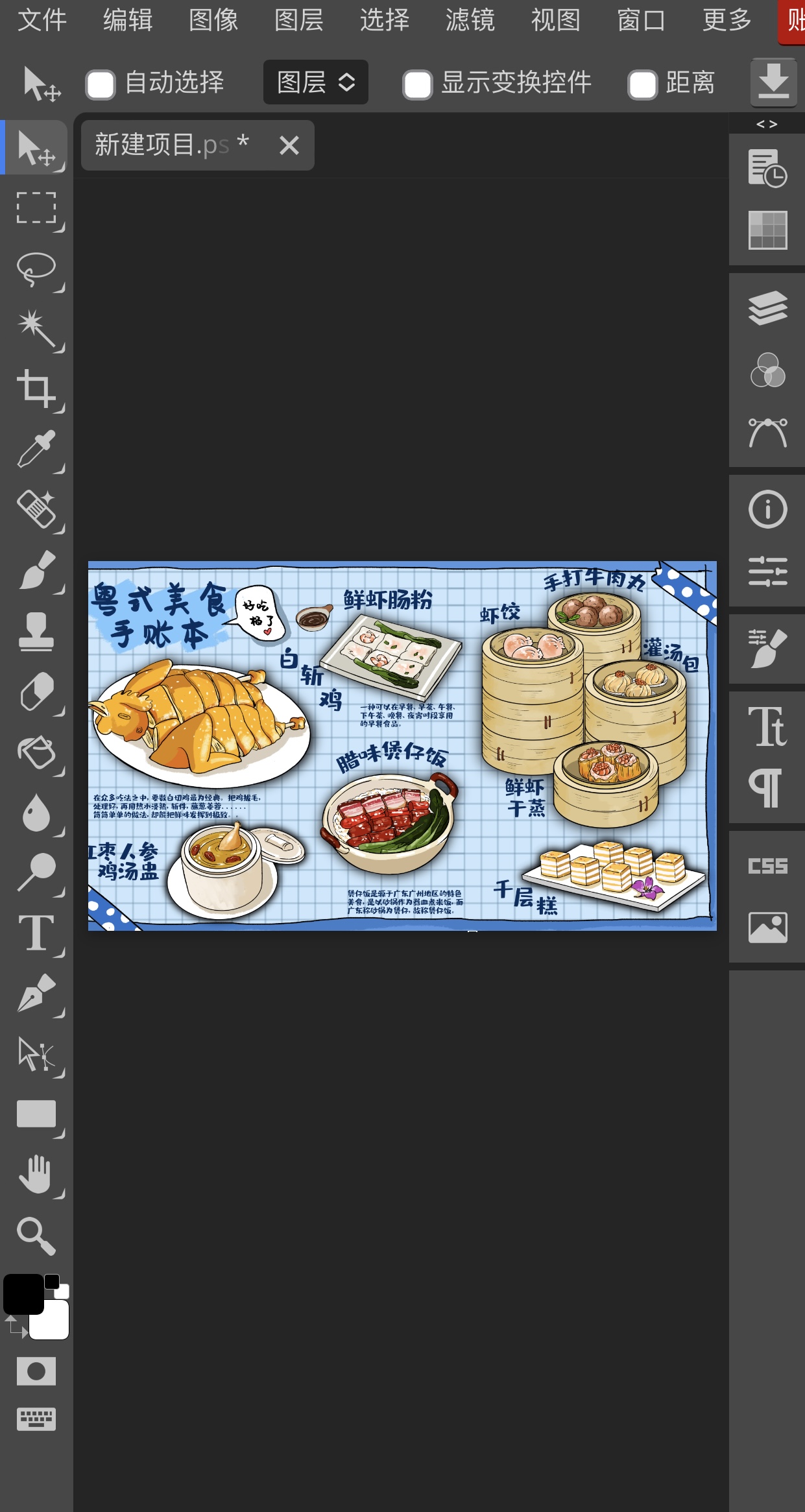The image size is (805, 1512).
Task: Select the lasso tool
Action: [x=36, y=269]
